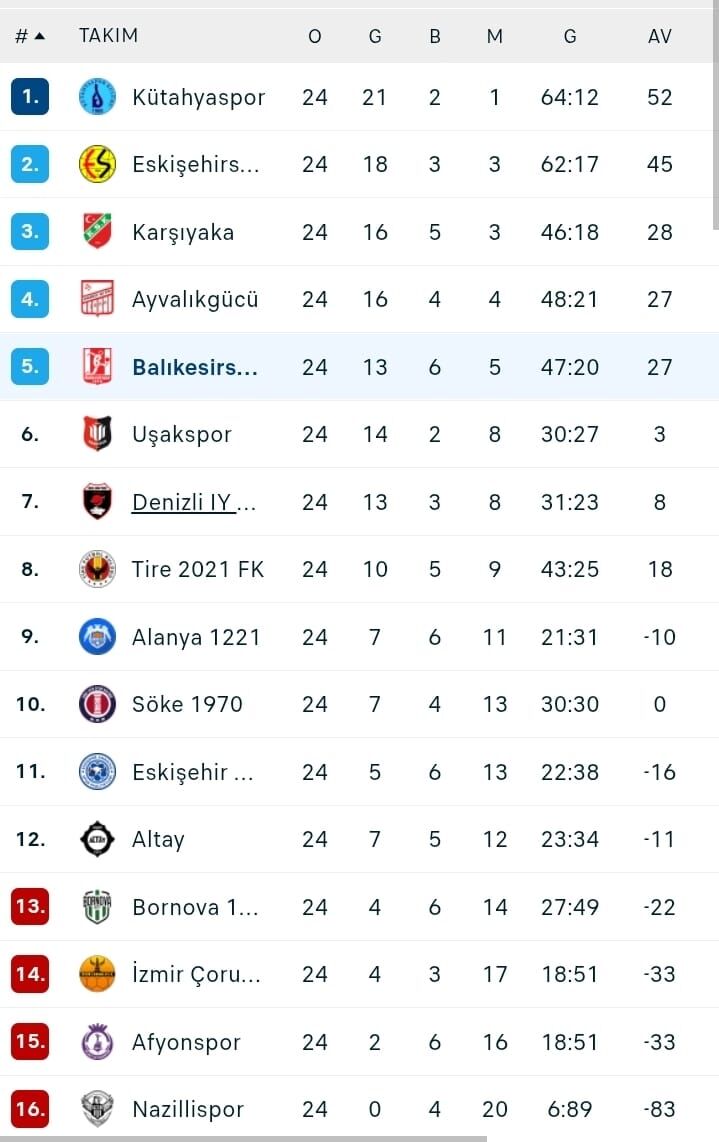
Task: Open the Uşakspor team details
Action: (182, 434)
